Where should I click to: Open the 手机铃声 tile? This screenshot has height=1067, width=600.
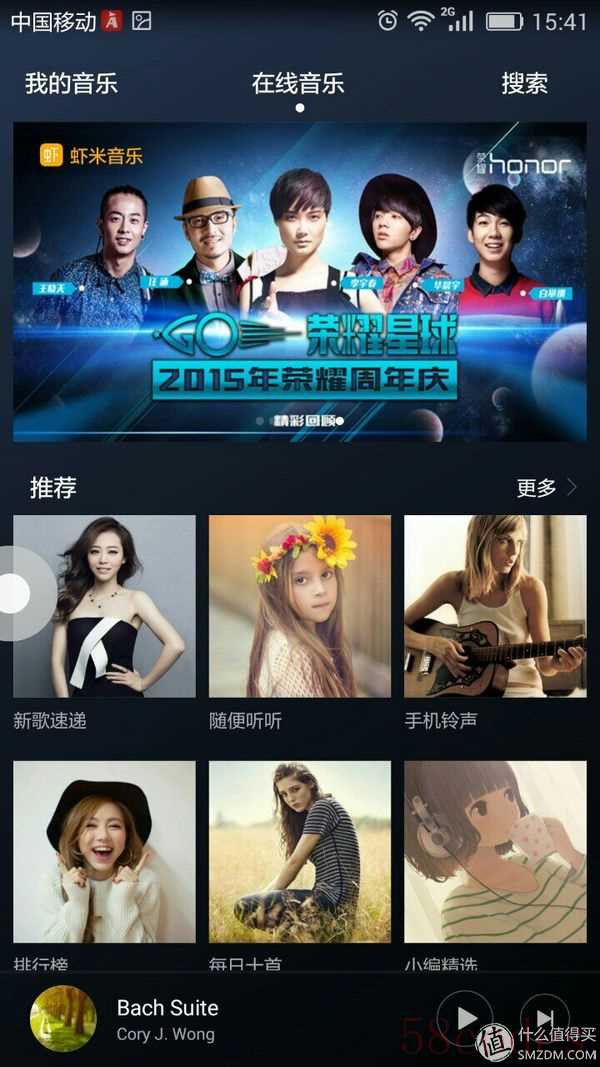[495, 606]
